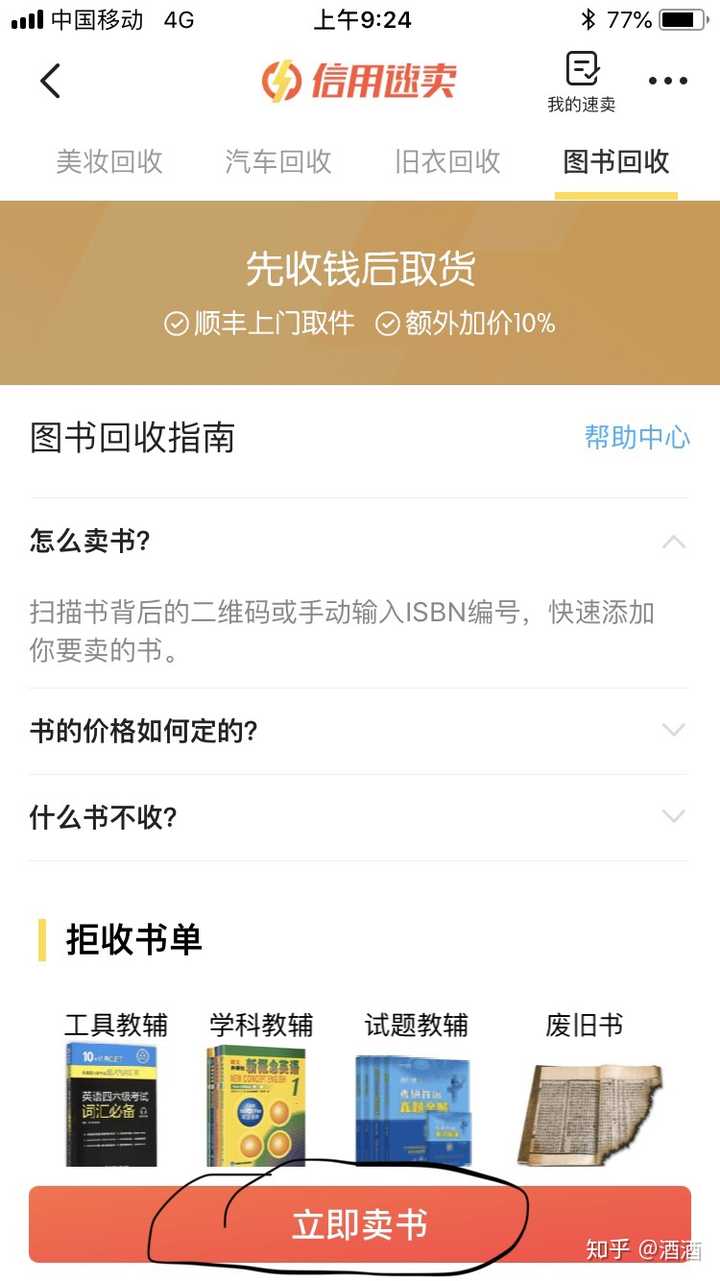Open the three-dot overflow menu

click(667, 82)
